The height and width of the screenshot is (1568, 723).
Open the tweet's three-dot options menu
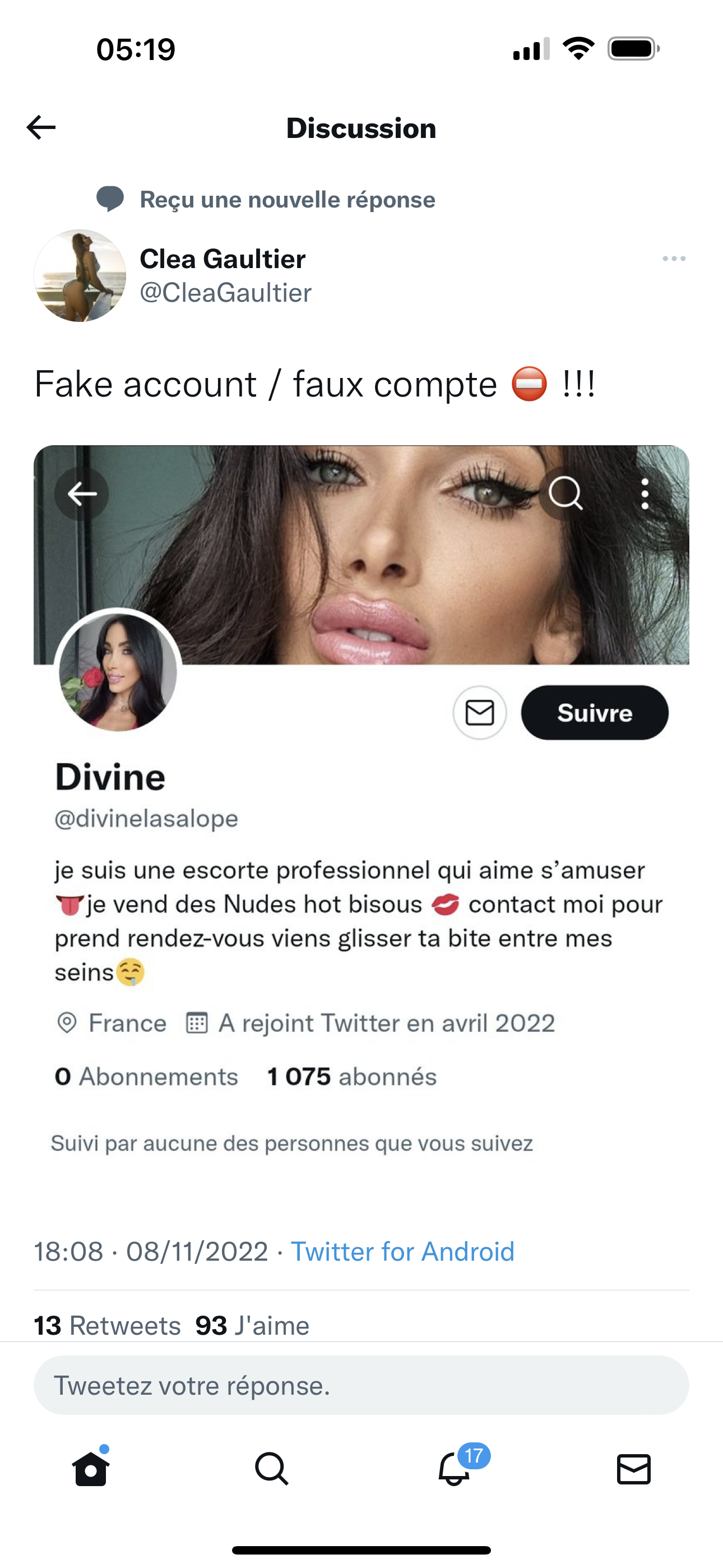[x=674, y=259]
